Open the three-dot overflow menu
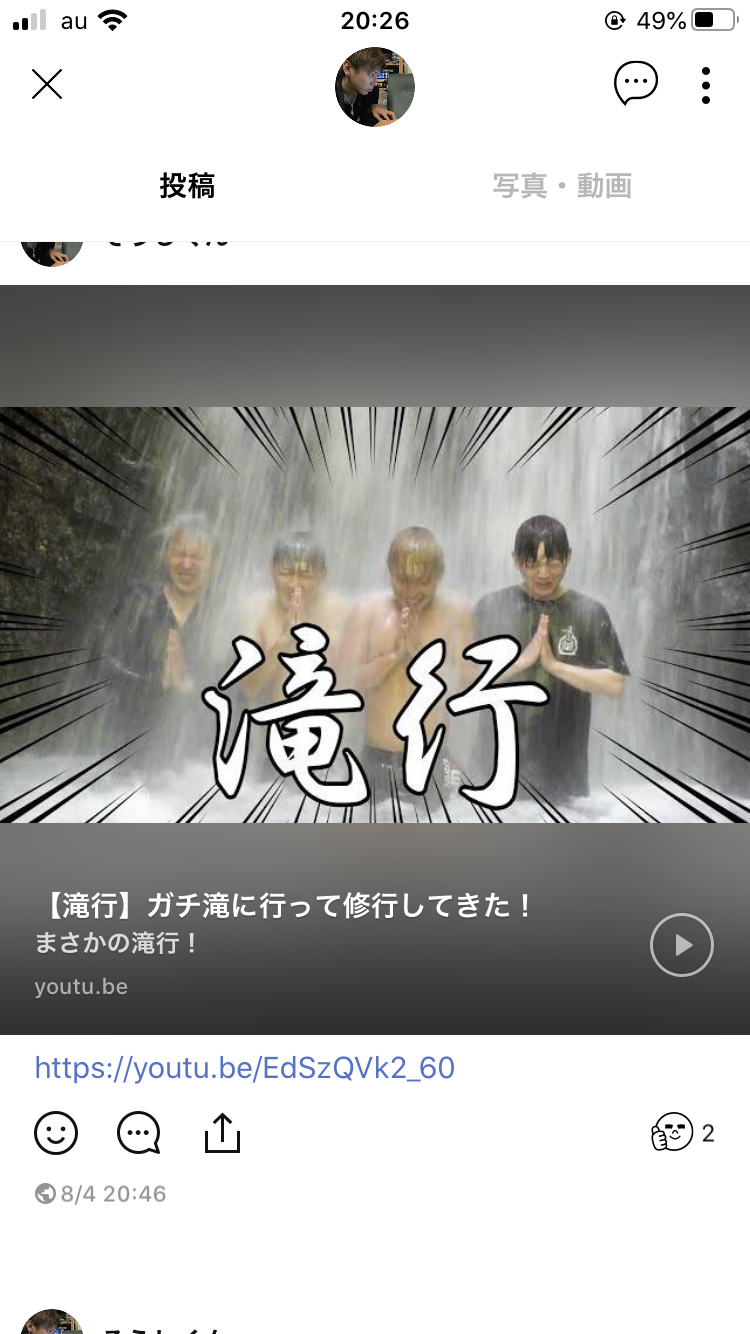Viewport: 750px width, 1334px height. pos(706,86)
